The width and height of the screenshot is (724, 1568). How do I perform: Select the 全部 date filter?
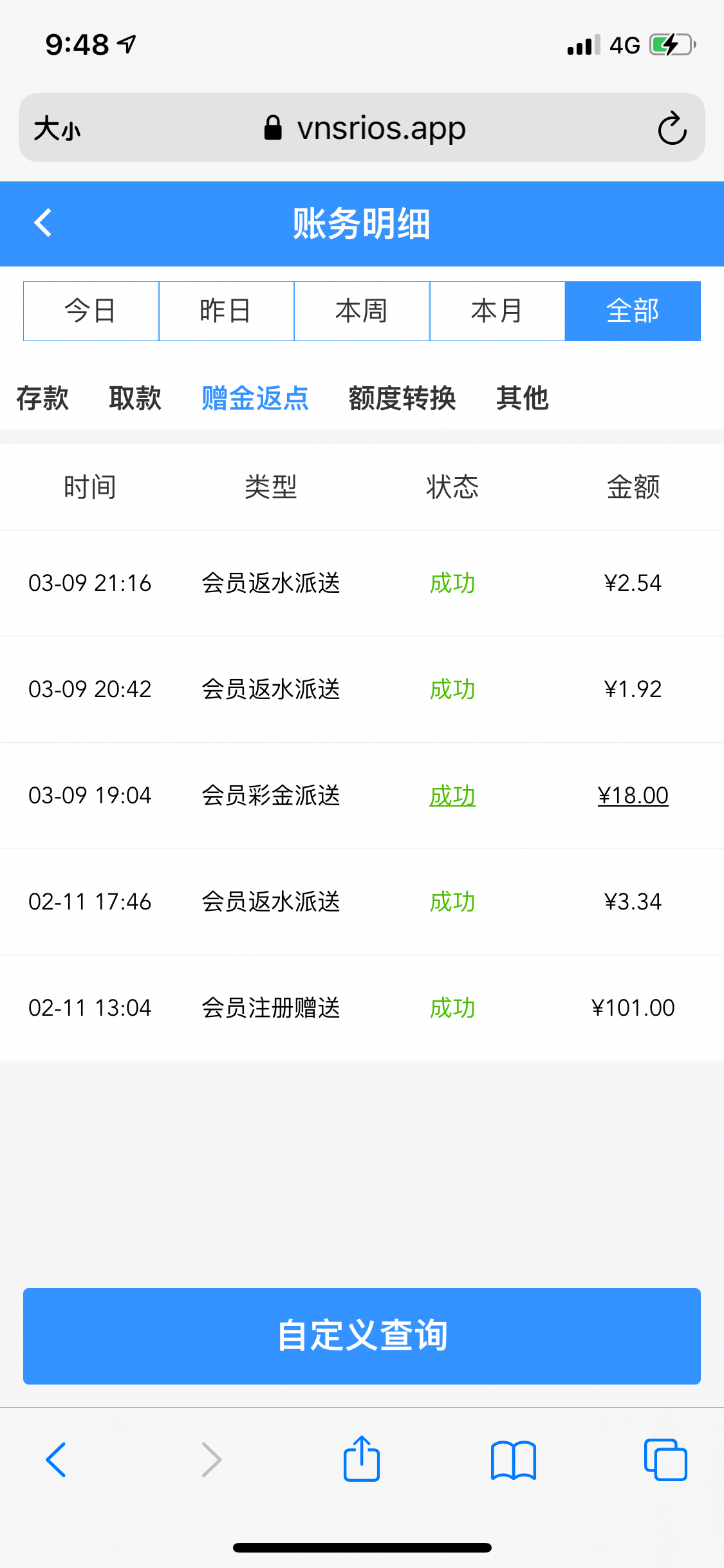click(633, 311)
